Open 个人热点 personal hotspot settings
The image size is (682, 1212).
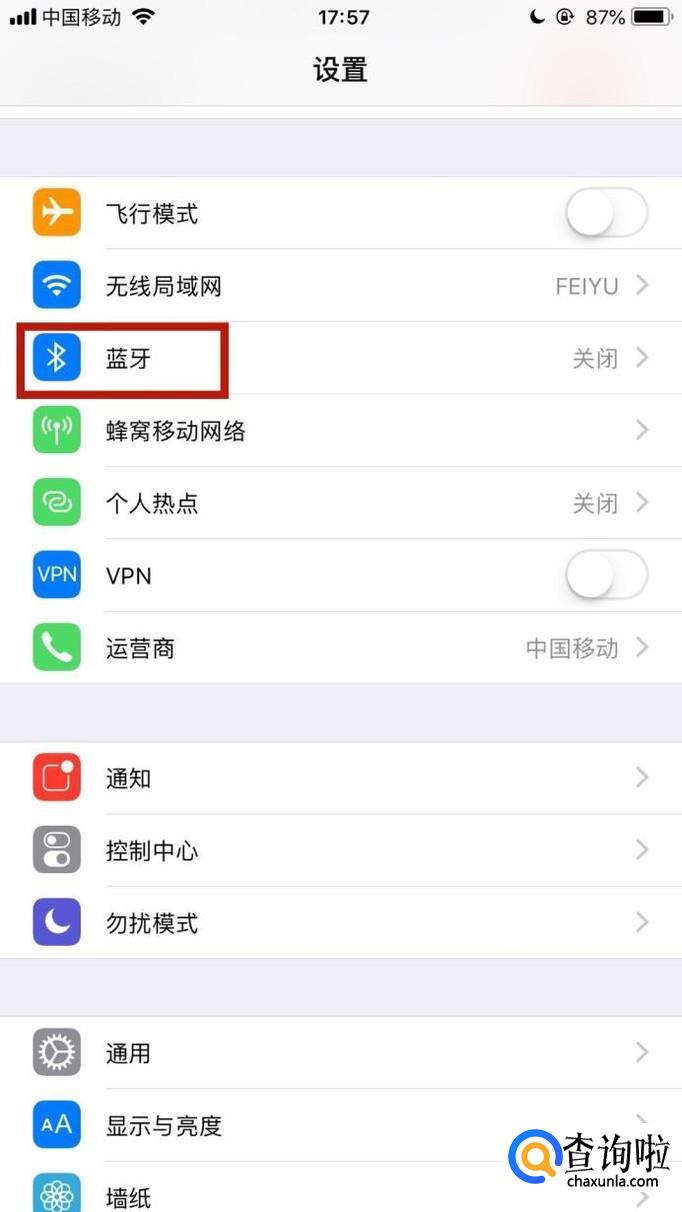(340, 503)
